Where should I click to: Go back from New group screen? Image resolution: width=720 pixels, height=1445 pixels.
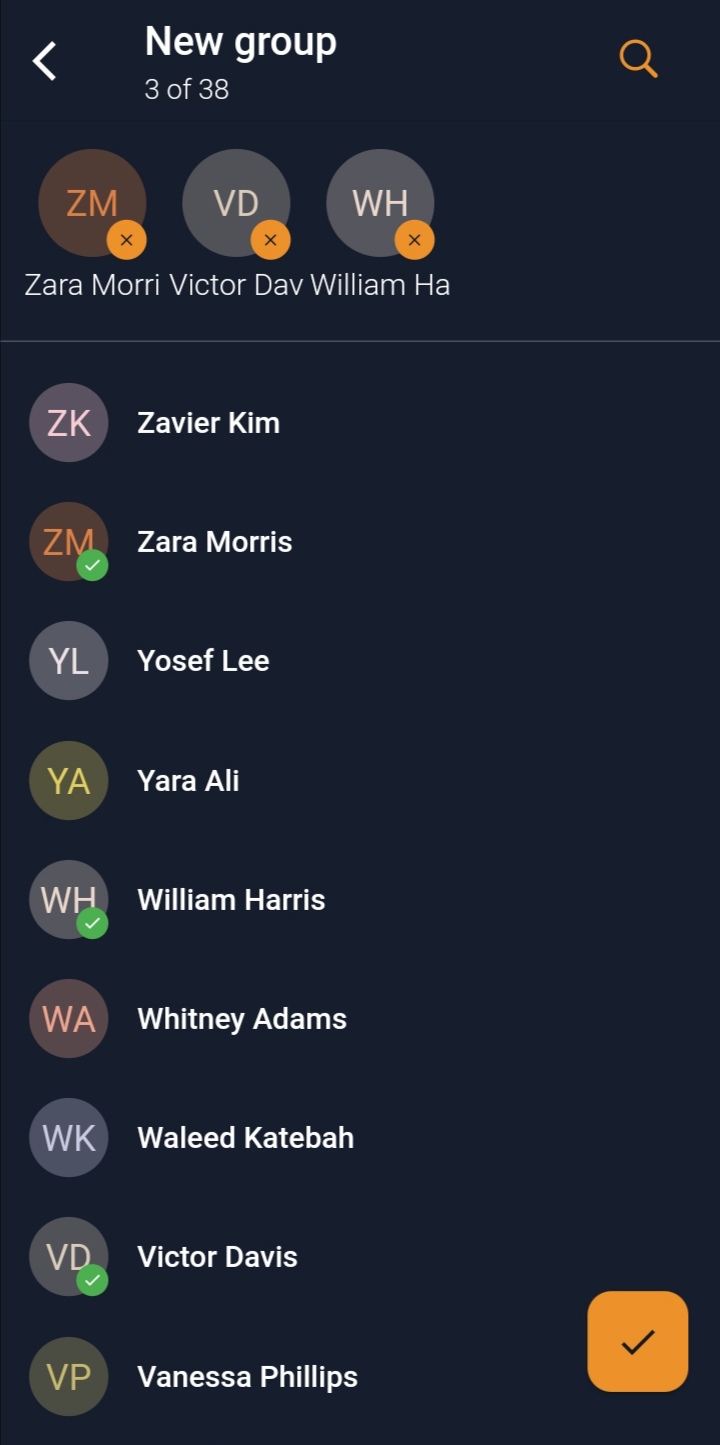tap(45, 61)
